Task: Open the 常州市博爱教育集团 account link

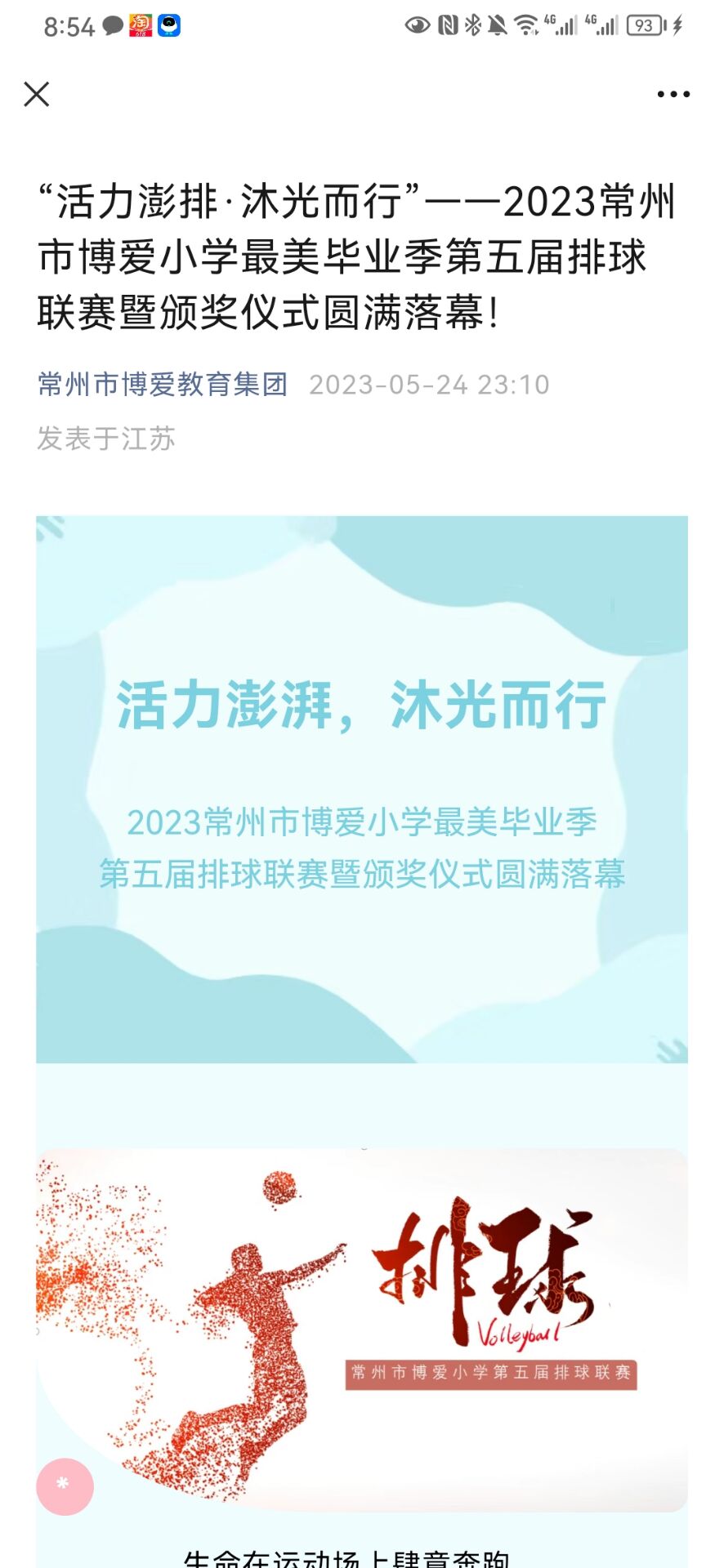Action: coord(162,384)
